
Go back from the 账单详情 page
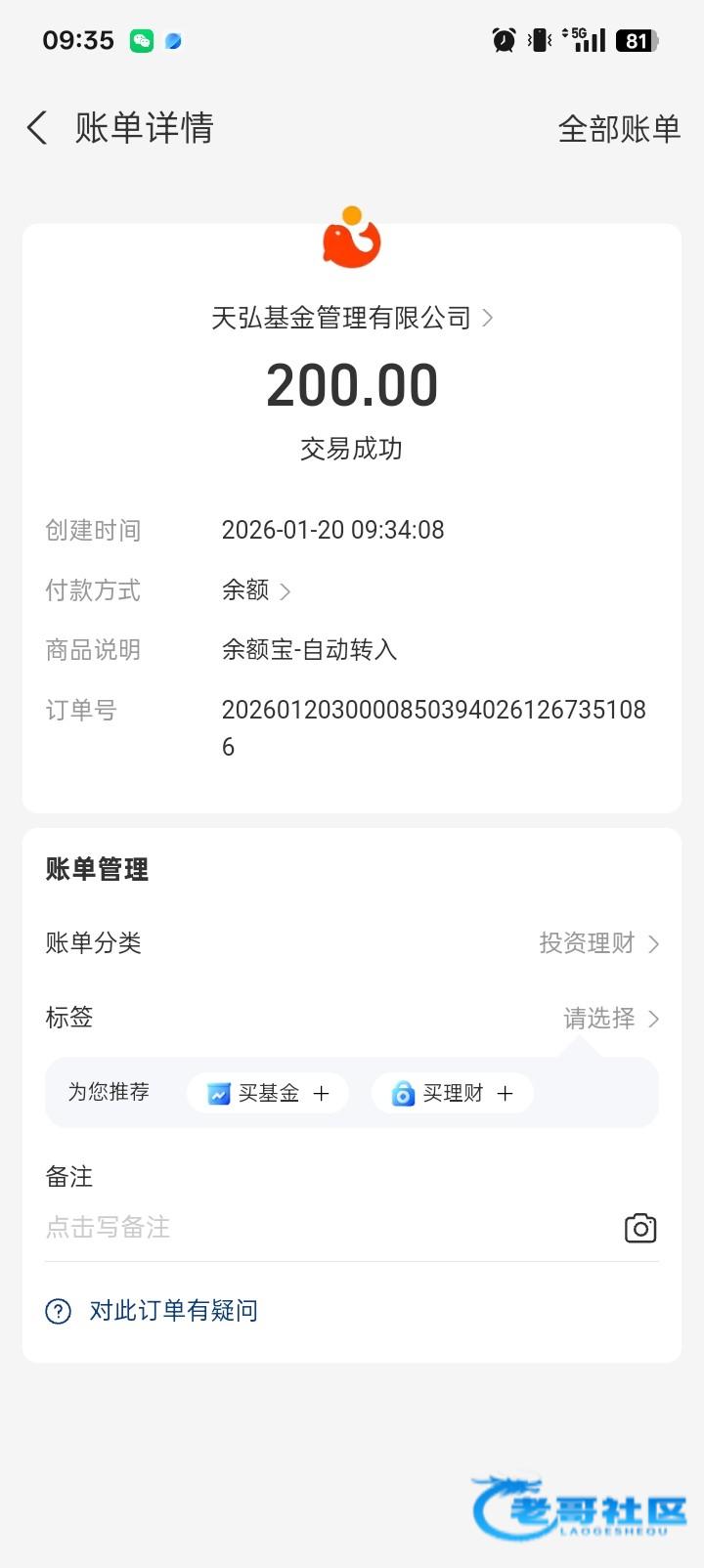pyautogui.click(x=37, y=128)
